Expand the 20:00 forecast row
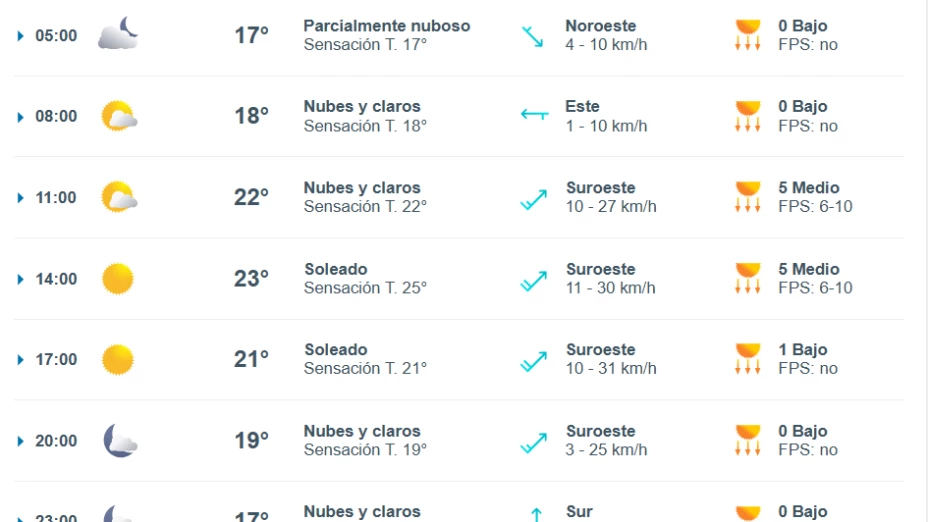Viewport: 928px width, 522px height. coord(21,441)
